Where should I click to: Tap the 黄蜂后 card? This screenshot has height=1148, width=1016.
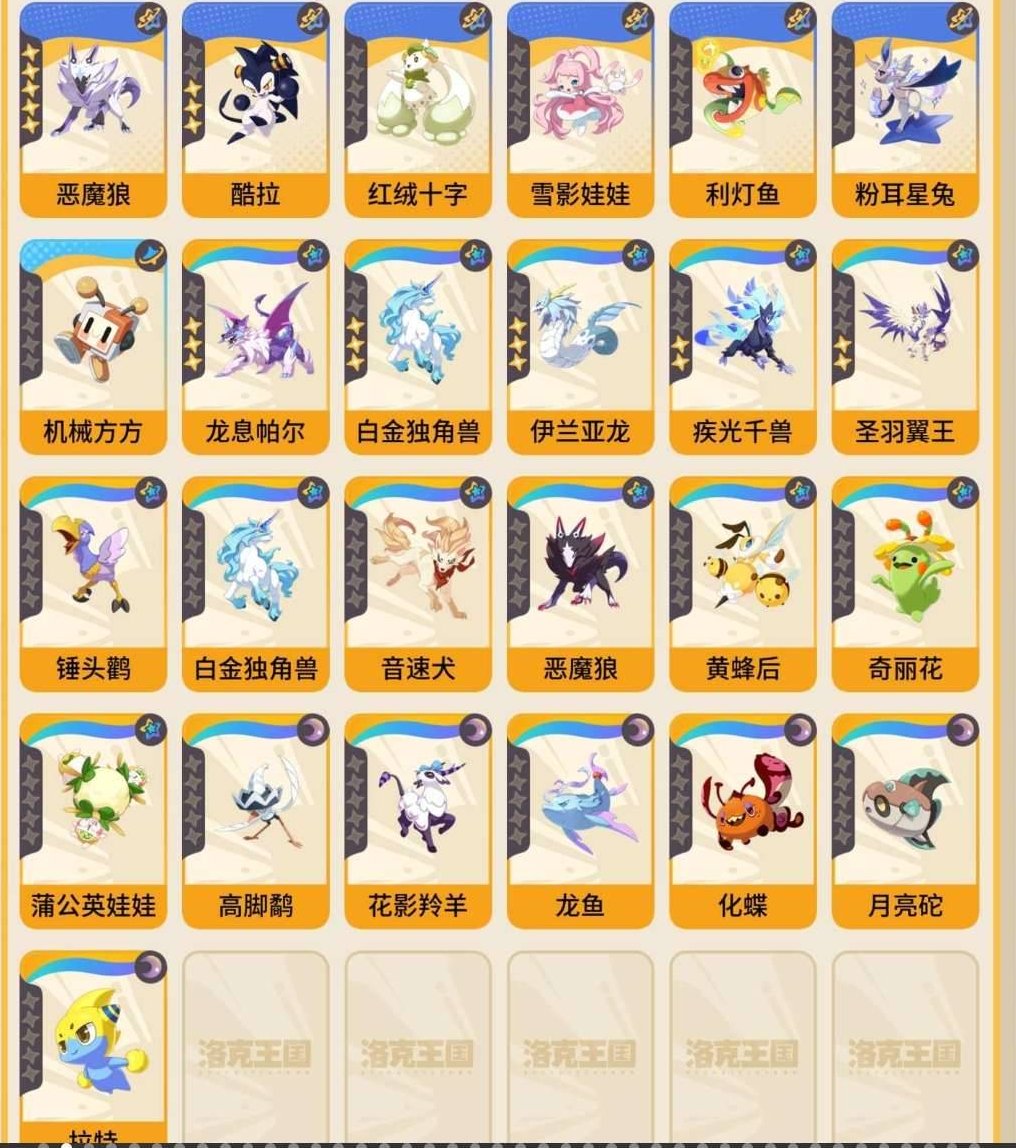pyautogui.click(x=742, y=583)
